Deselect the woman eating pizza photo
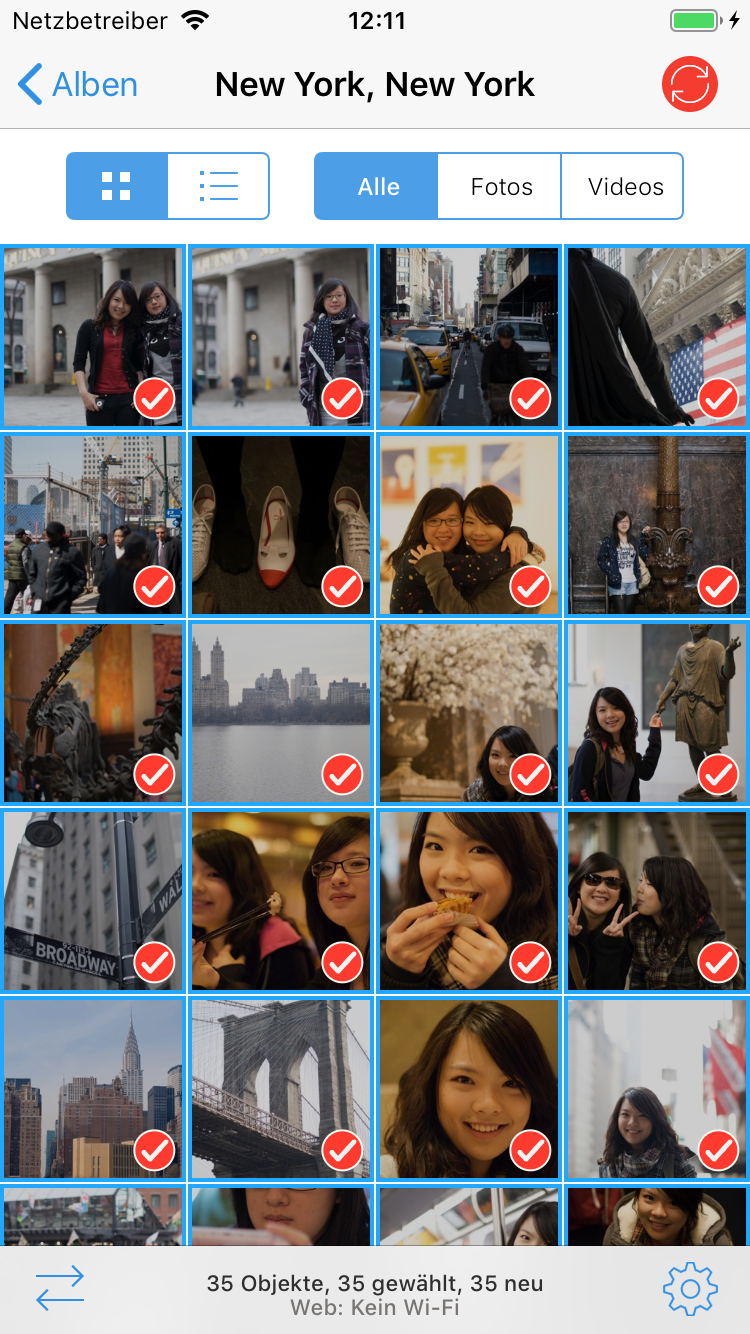750x1334 pixels. 469,901
